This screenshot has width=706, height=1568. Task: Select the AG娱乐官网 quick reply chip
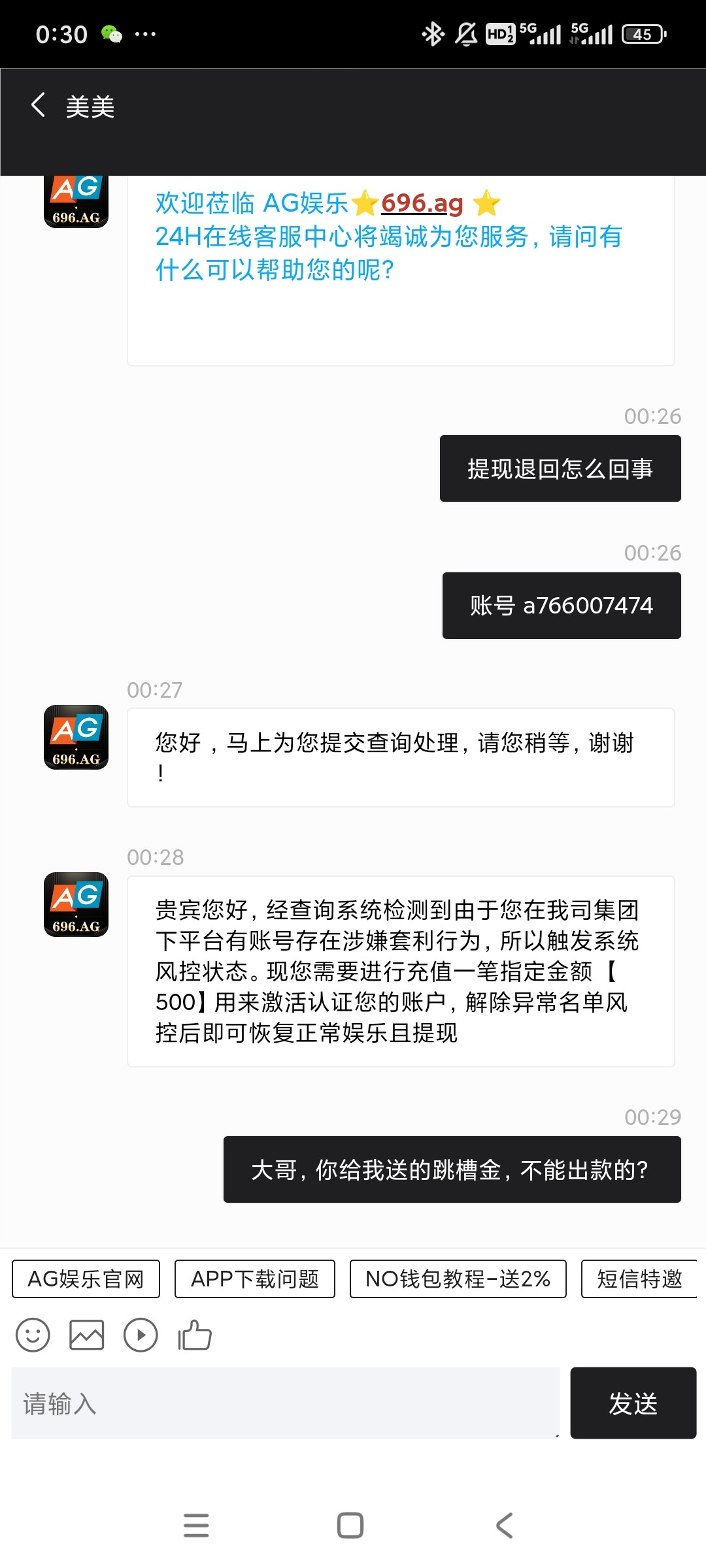tap(86, 1279)
